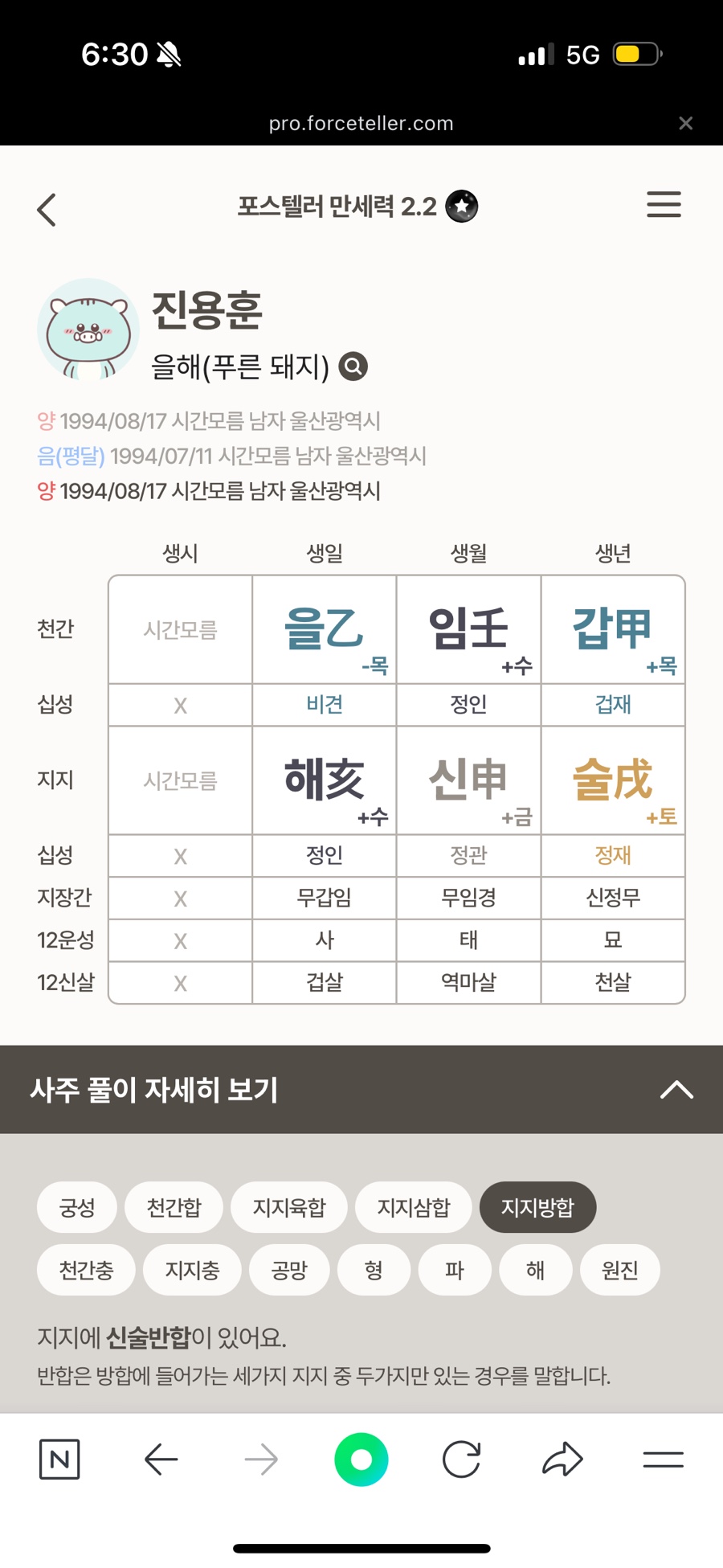Select the 궁성 chip
The height and width of the screenshot is (1568, 723).
[77, 1207]
